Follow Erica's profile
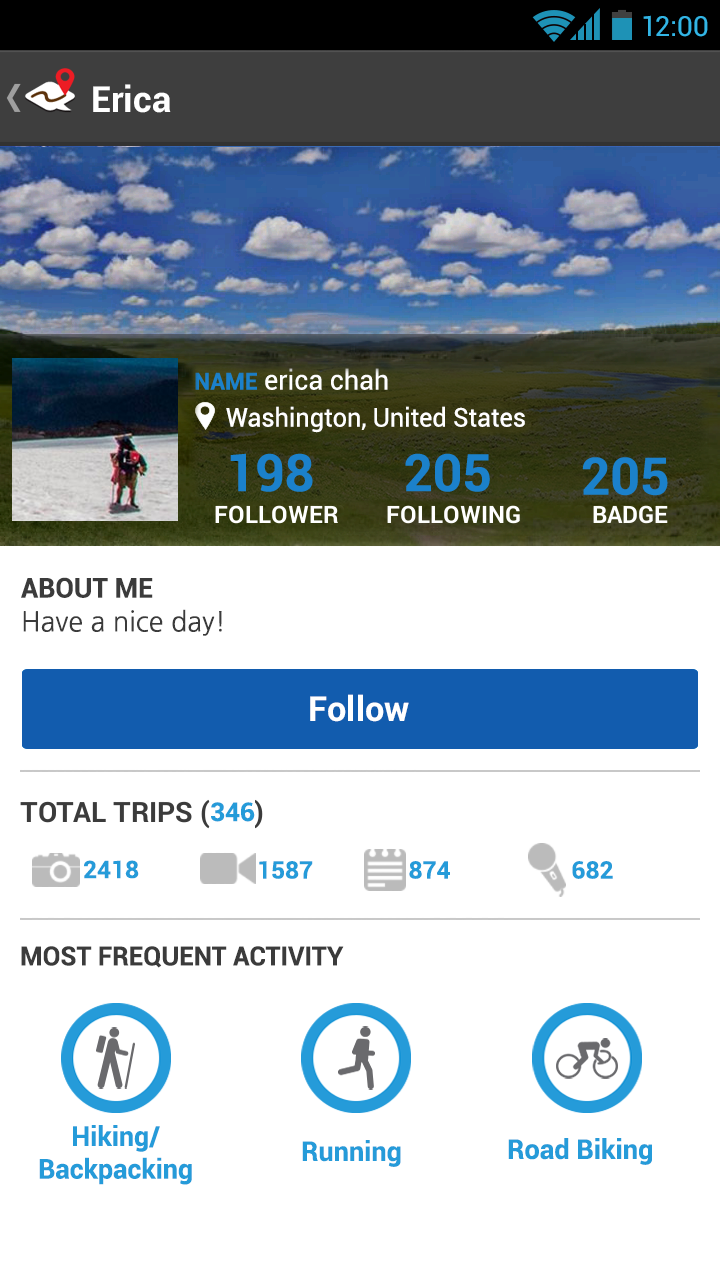720x1280 pixels. pos(360,709)
